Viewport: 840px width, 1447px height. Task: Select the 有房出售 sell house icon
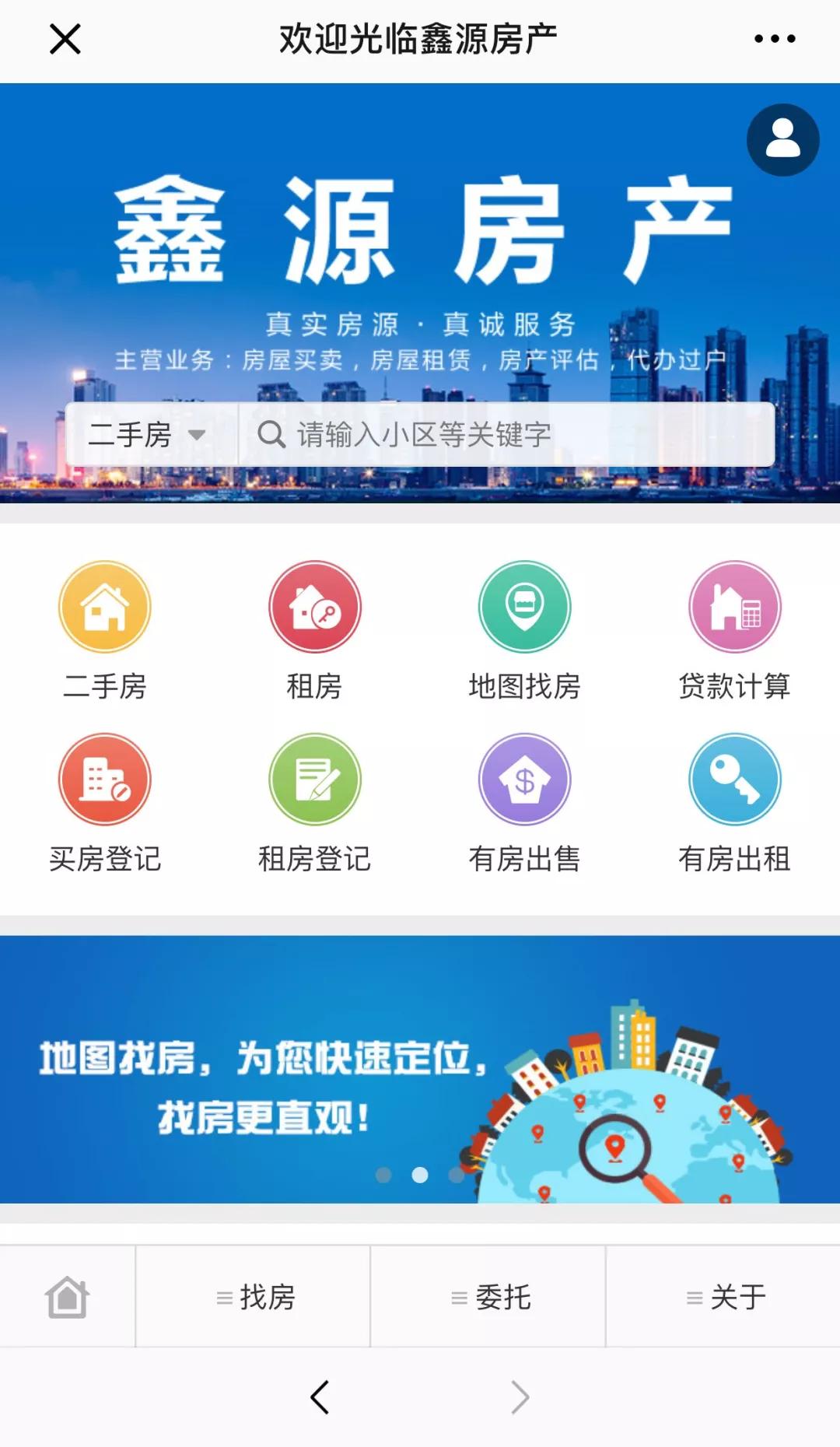pyautogui.click(x=525, y=778)
